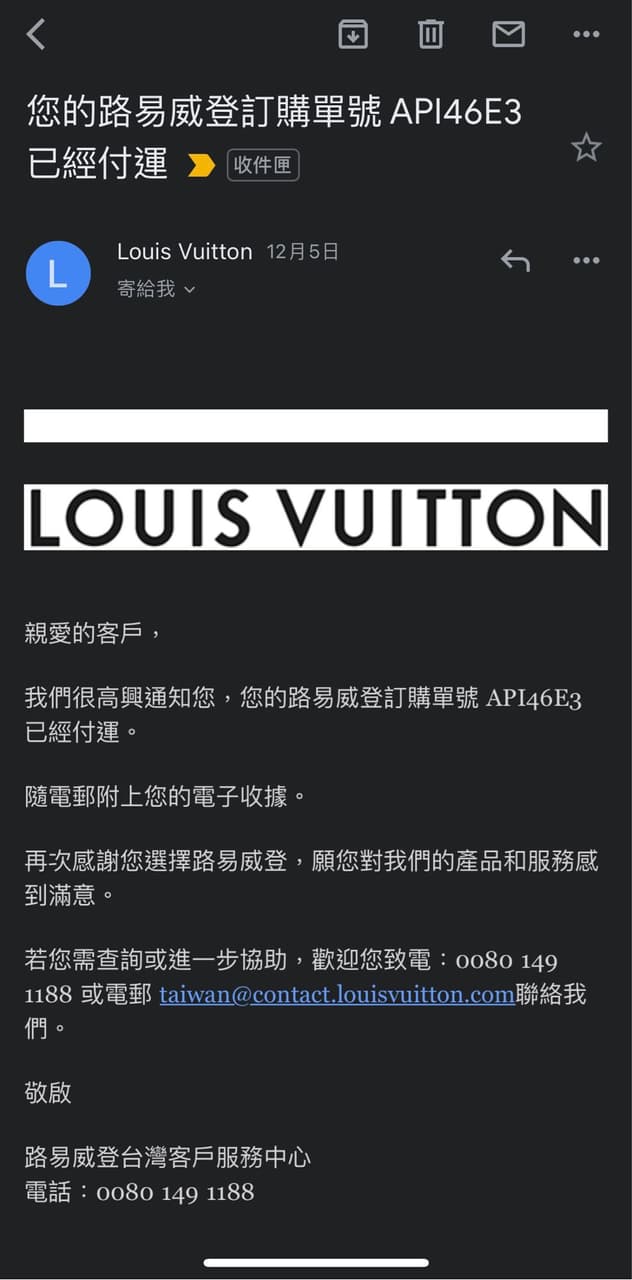The height and width of the screenshot is (1280, 632).
Task: Open the taiwan@contact.louisvuitton.com email link
Action: (337, 995)
